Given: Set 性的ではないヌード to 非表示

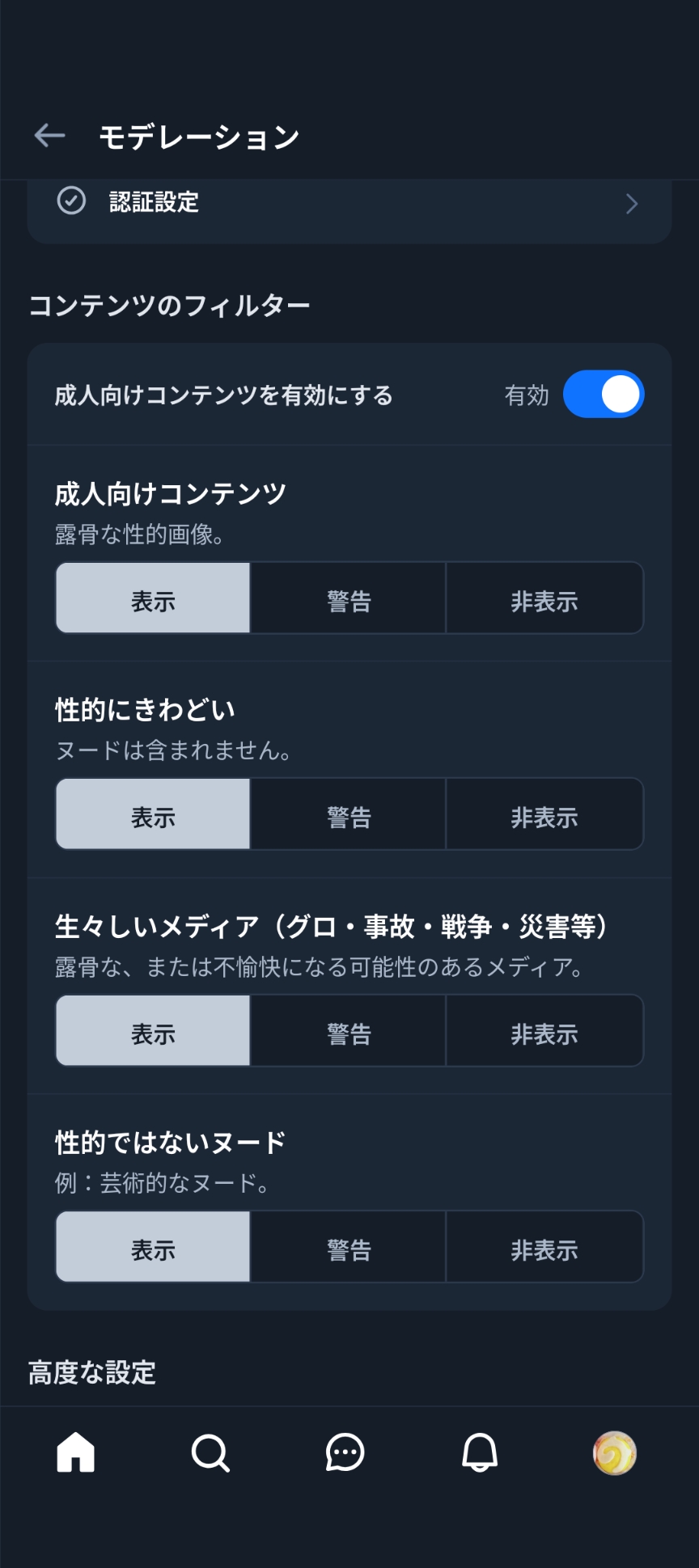Looking at the screenshot, I should click(544, 1248).
